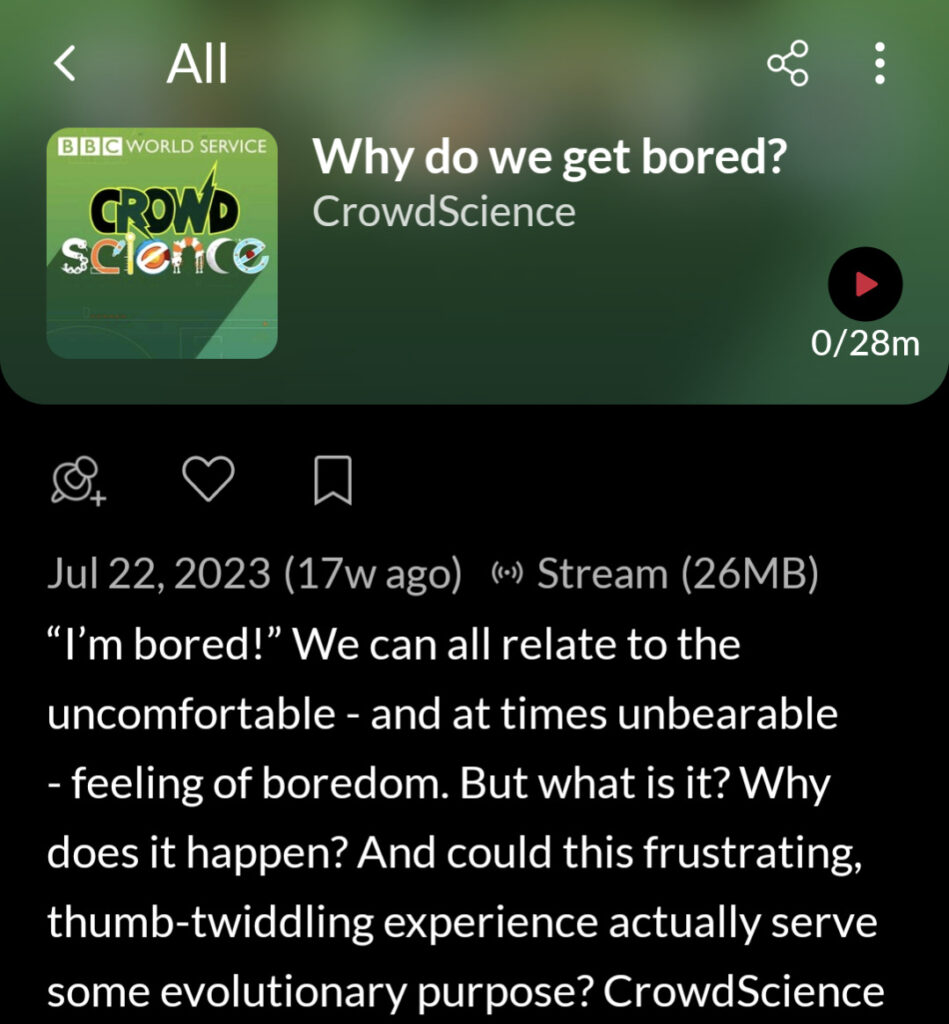Screen dimensions: 949x1024
Task: Tap the 0/28m playback progress indicator
Action: [863, 344]
